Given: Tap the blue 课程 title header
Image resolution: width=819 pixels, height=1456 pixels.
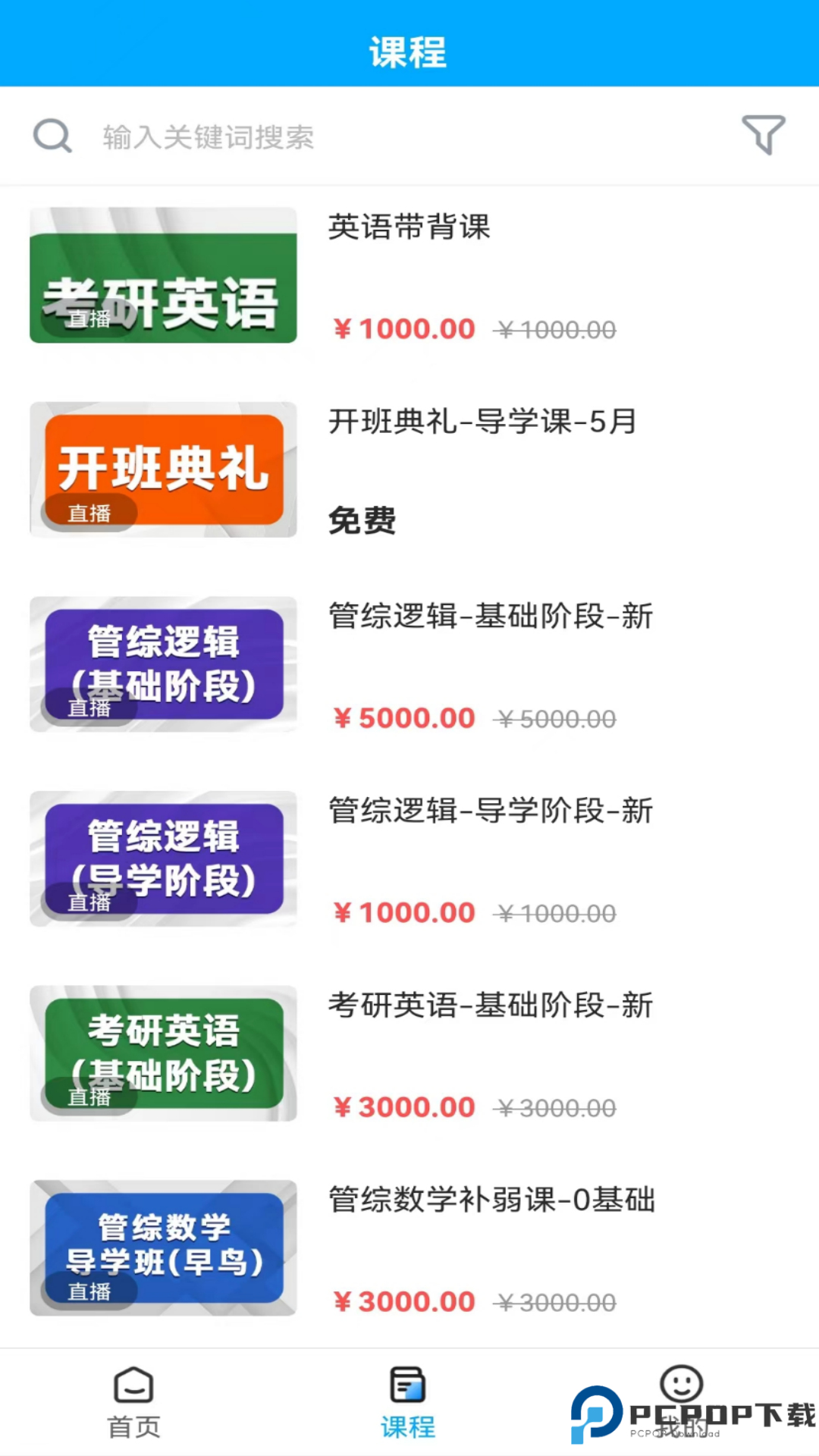Looking at the screenshot, I should click(x=408, y=52).
